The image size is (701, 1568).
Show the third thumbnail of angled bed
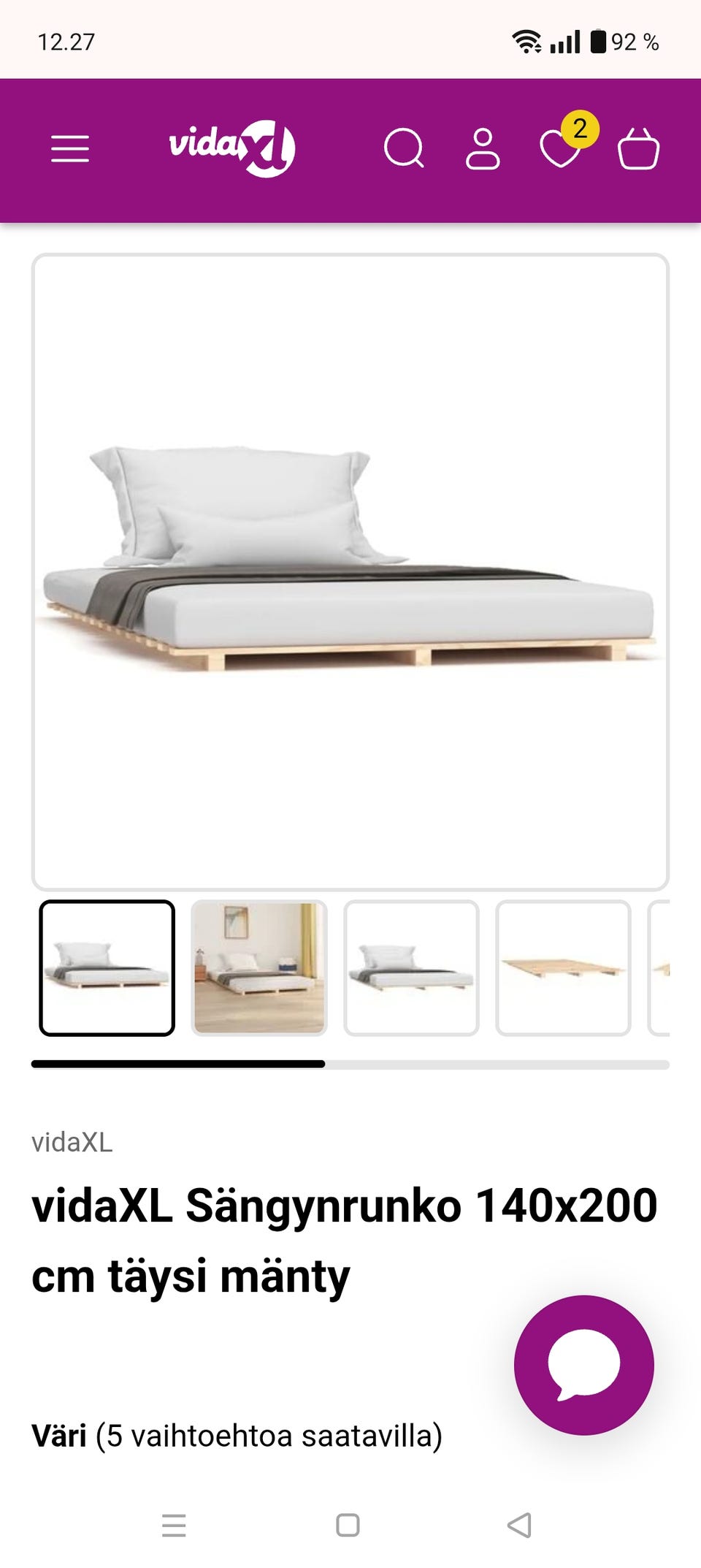click(411, 968)
